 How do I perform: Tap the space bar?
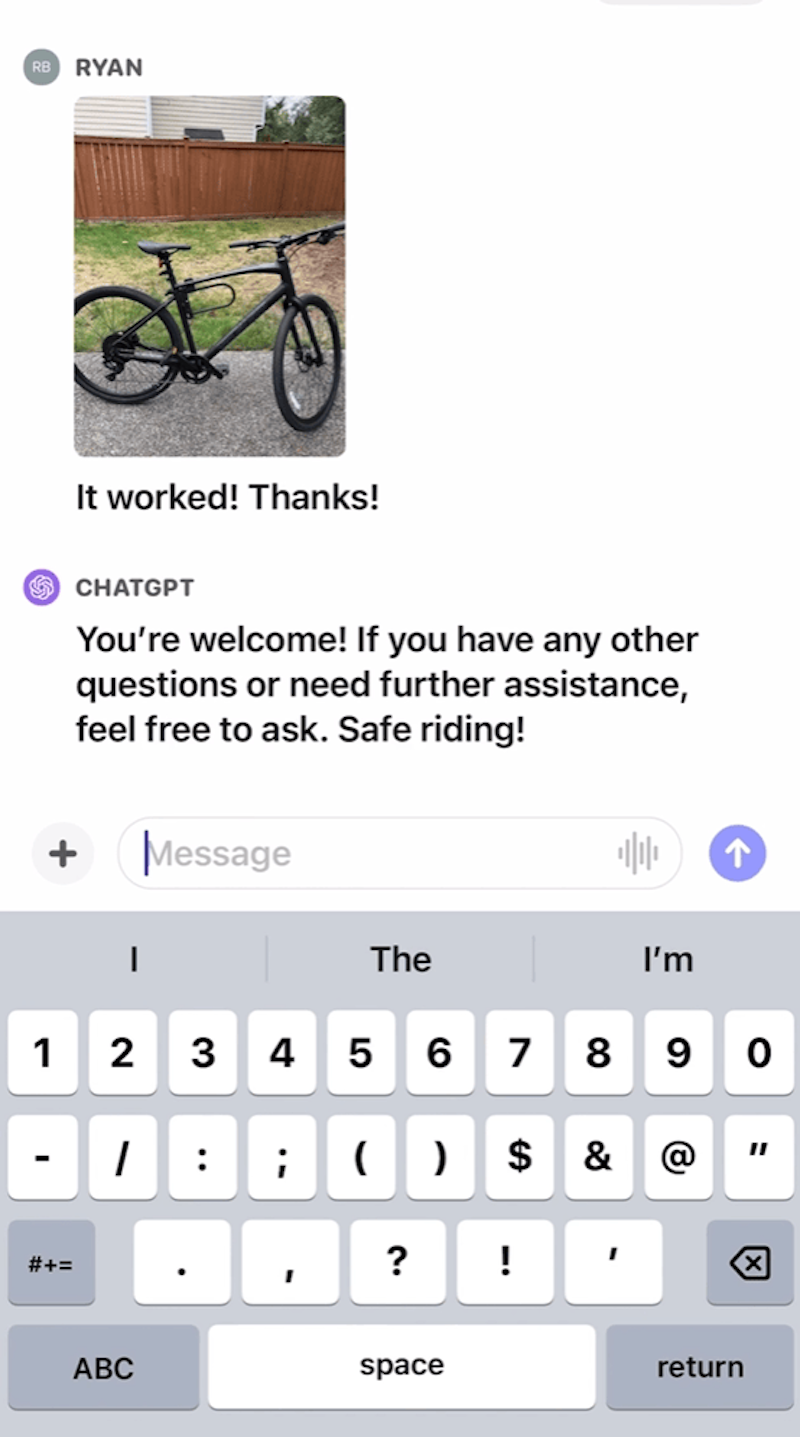(401, 1367)
